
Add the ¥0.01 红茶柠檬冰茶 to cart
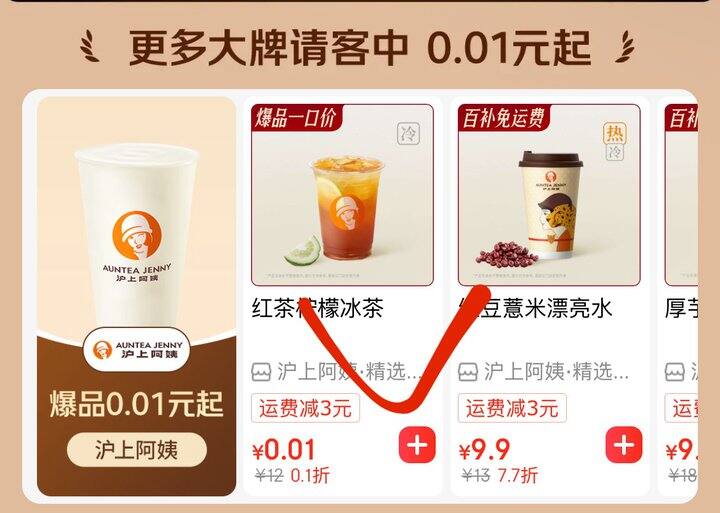pyautogui.click(x=417, y=444)
